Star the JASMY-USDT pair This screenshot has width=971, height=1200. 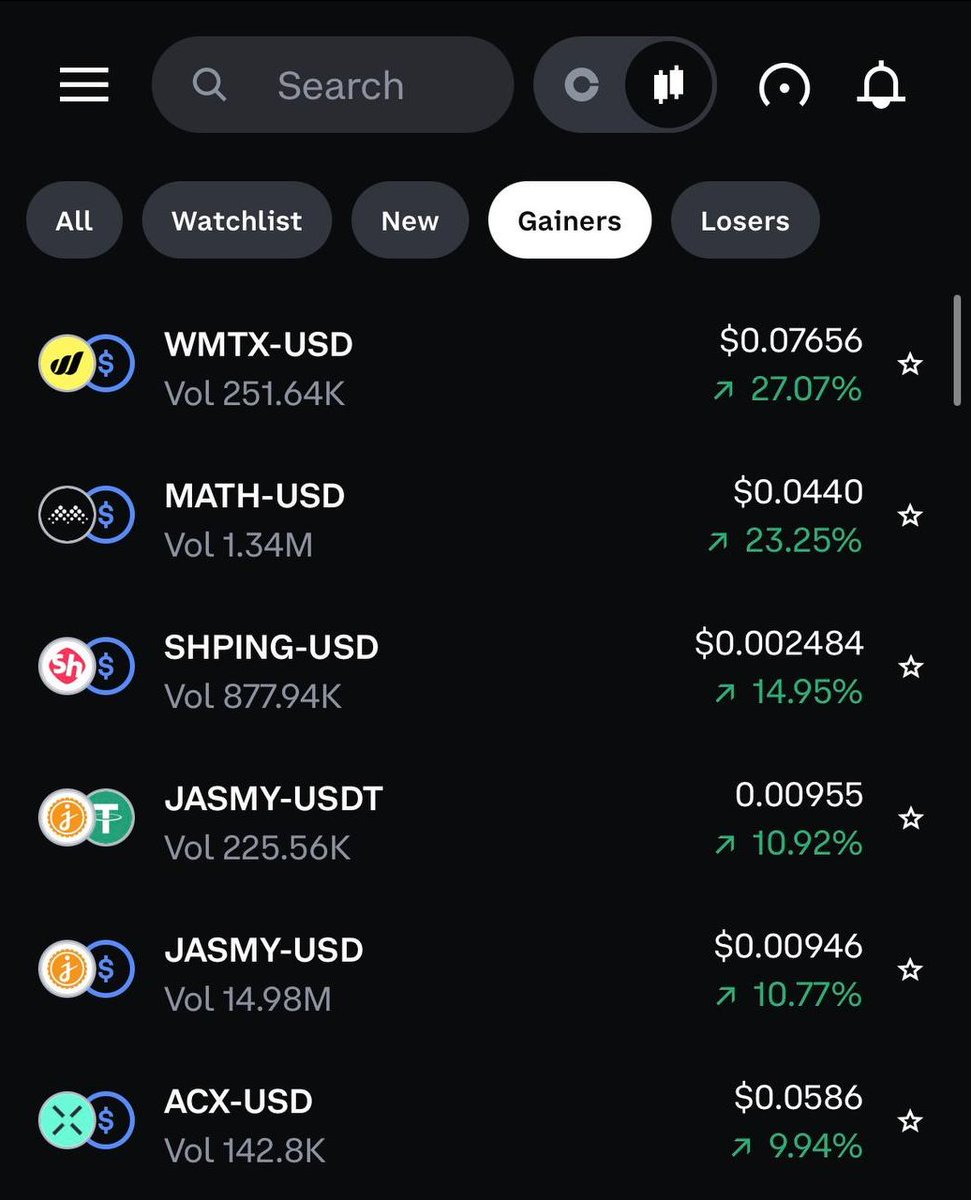(910, 819)
